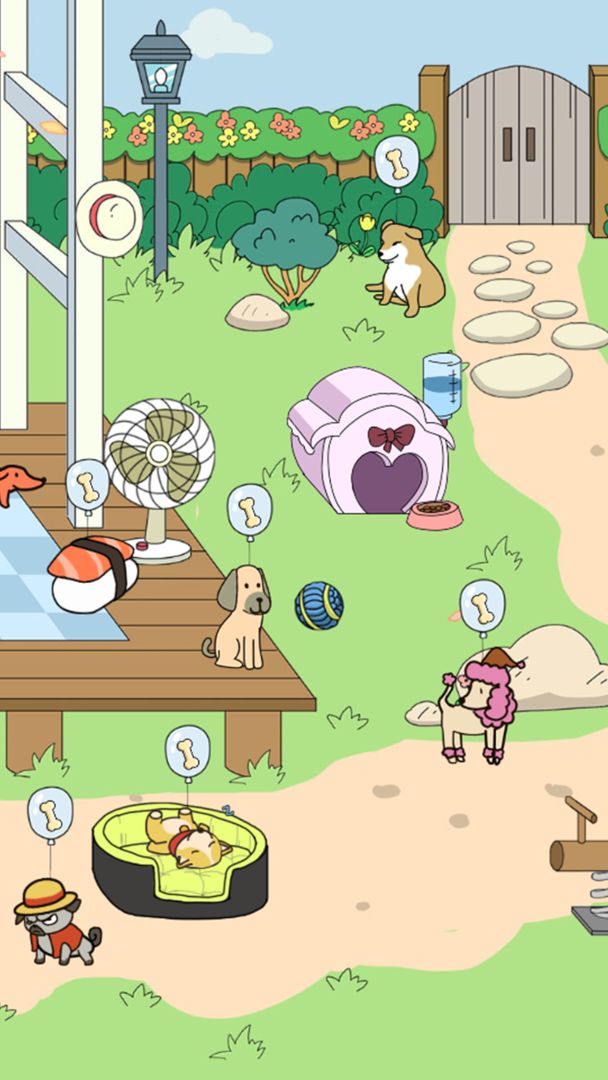
Task: Grab the bone balloon above the beige deck dog
Action: 249,511
